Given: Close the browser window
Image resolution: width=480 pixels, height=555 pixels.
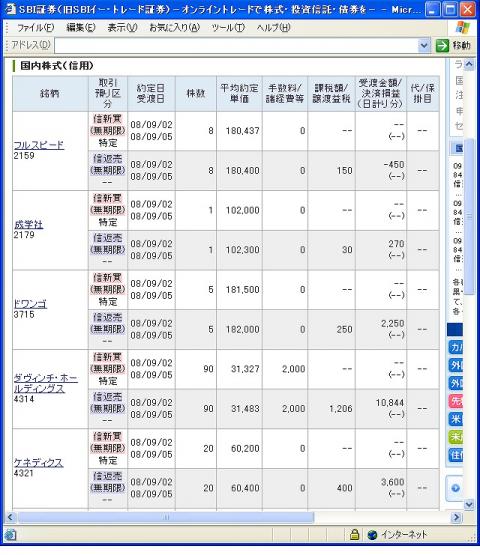Looking at the screenshot, I should click(x=468, y=9).
